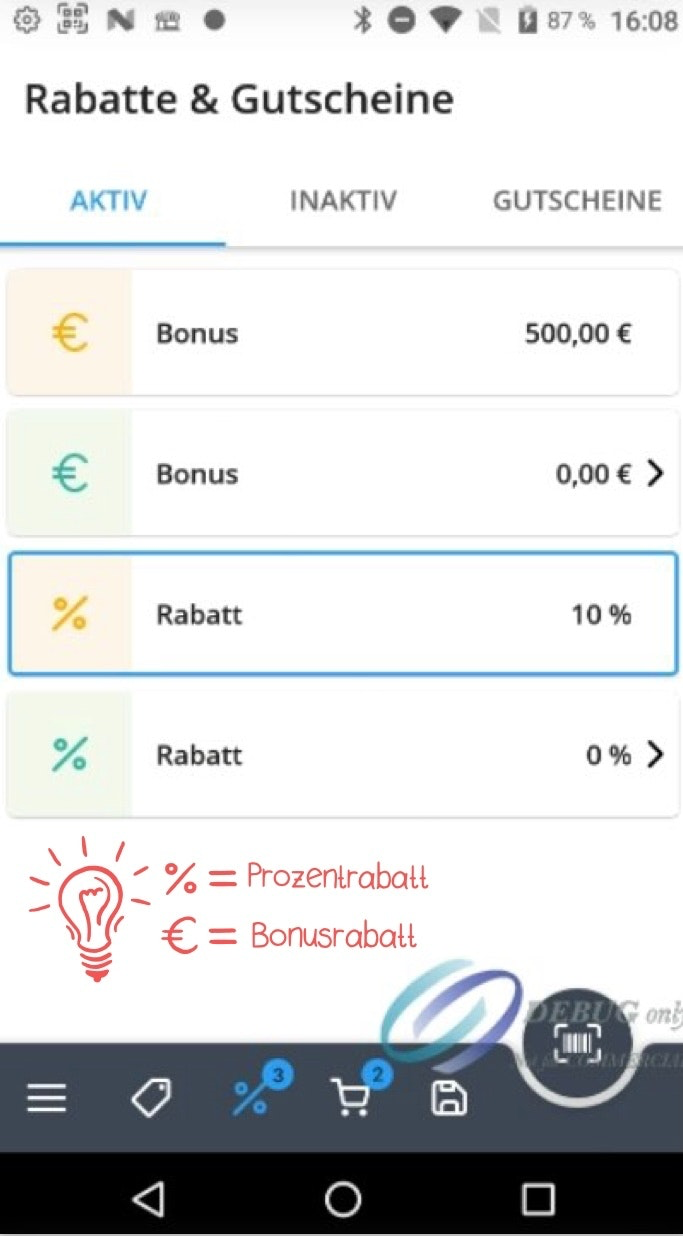Go back with the system back button
683x1236 pixels.
click(x=148, y=1198)
